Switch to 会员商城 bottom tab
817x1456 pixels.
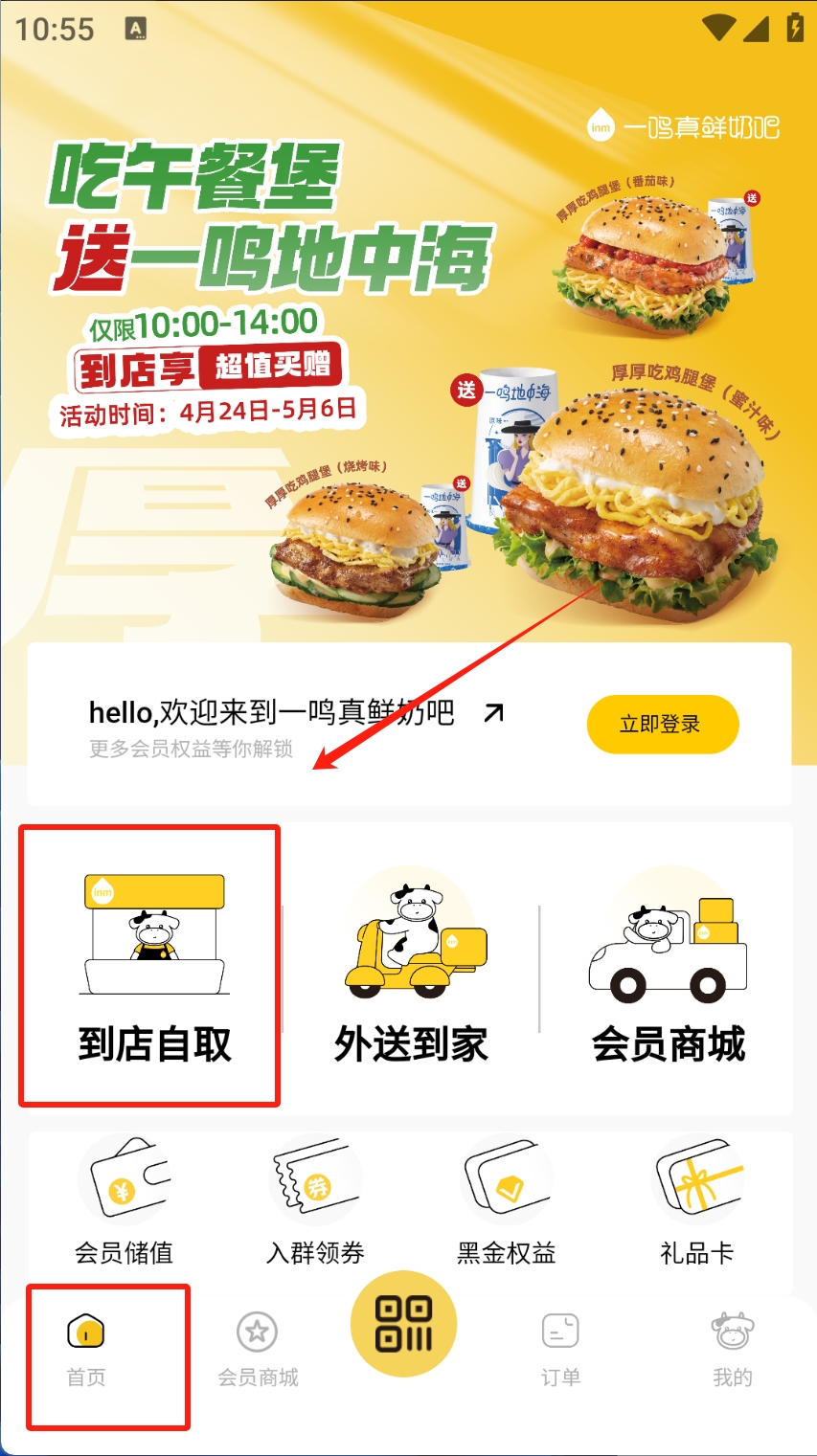pyautogui.click(x=258, y=1350)
